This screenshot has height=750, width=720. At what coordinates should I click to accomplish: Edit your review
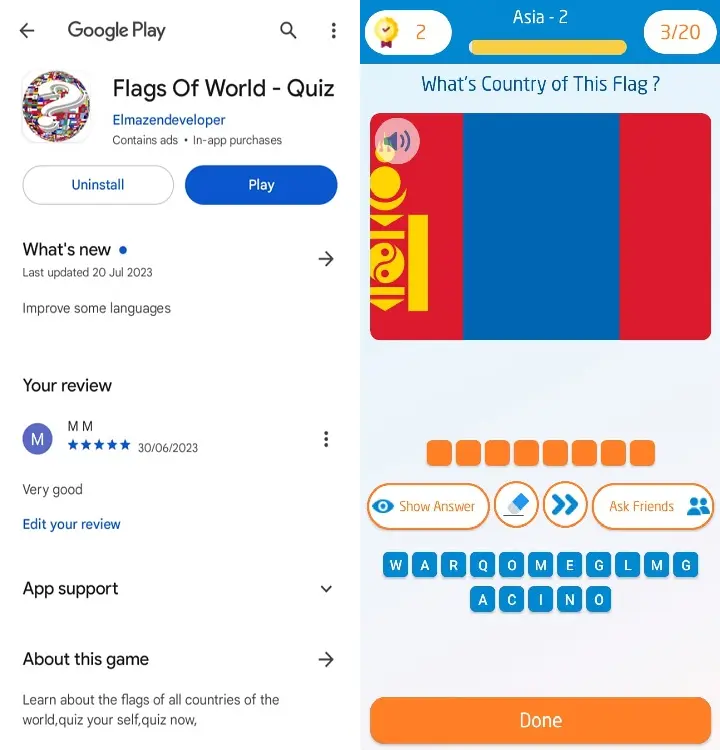[71, 524]
